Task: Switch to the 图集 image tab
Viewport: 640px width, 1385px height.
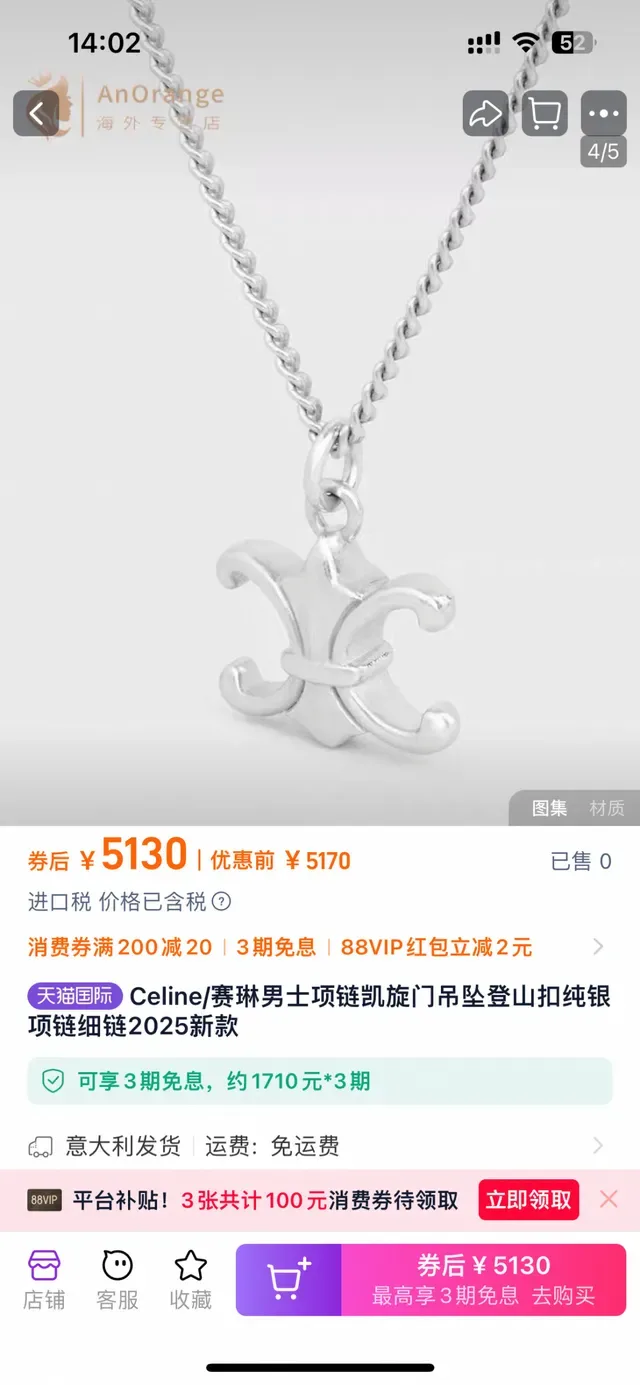Action: pyautogui.click(x=549, y=808)
